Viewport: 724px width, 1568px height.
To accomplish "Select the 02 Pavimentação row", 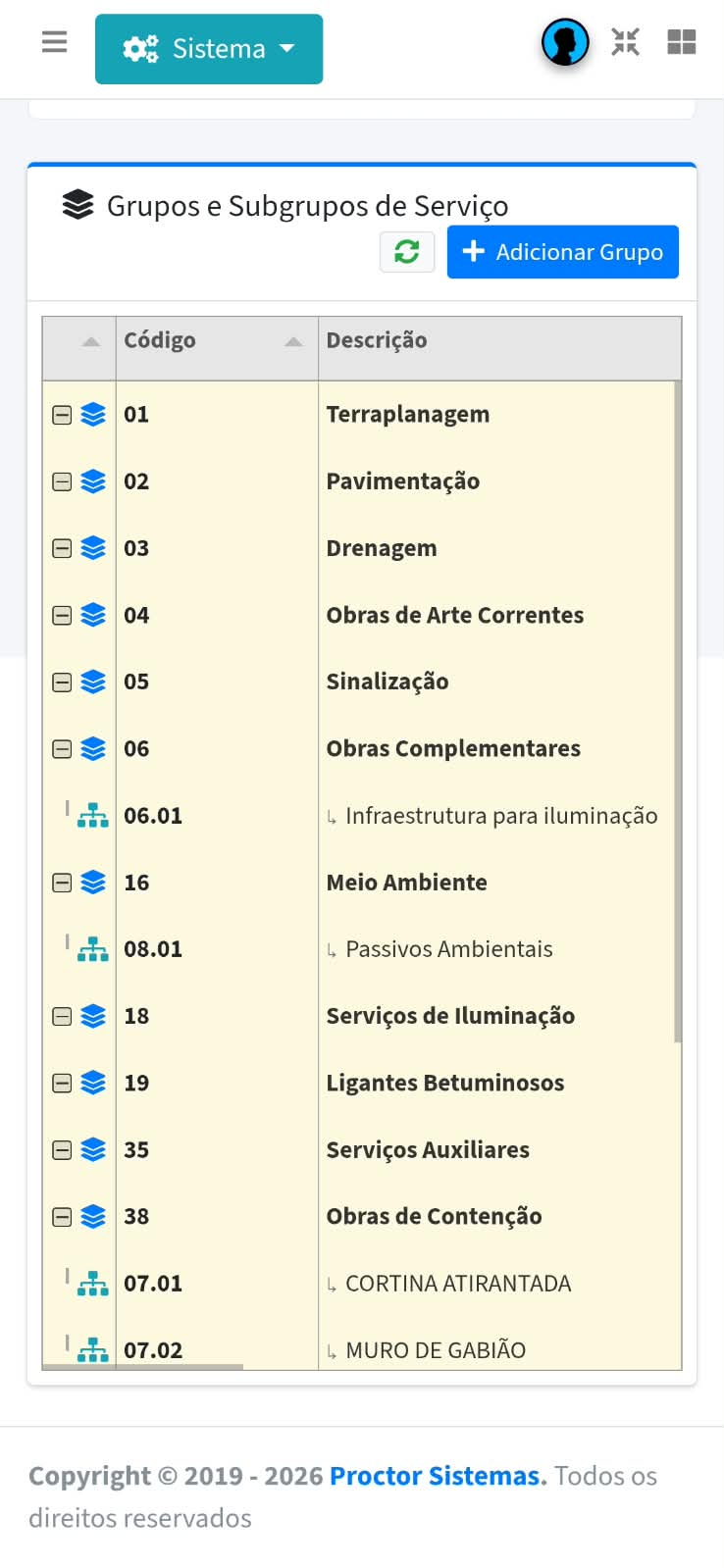I will (x=359, y=481).
